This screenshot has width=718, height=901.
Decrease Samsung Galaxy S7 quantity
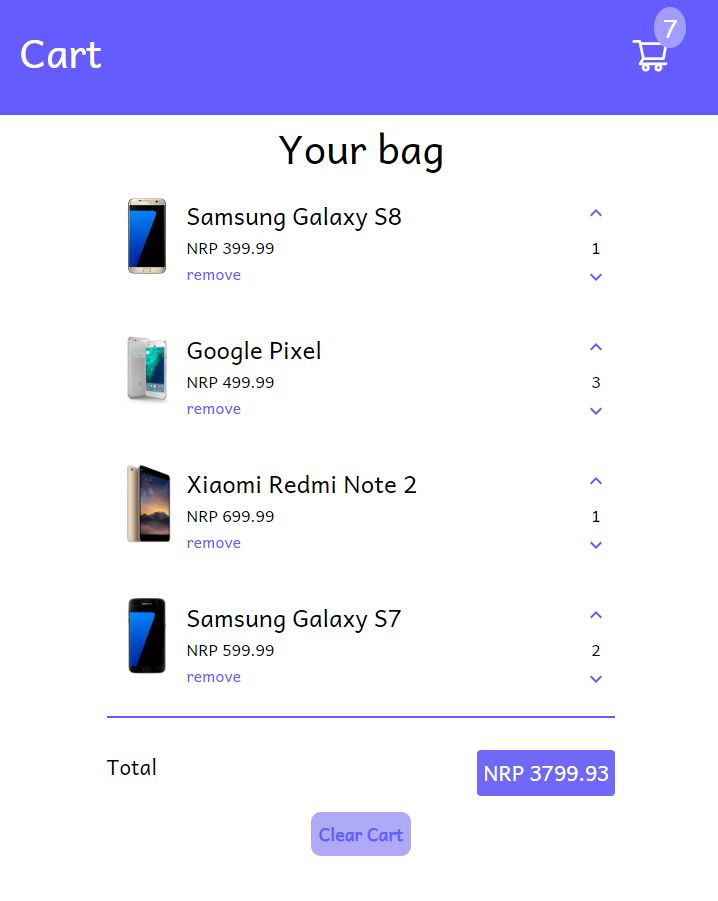(596, 679)
